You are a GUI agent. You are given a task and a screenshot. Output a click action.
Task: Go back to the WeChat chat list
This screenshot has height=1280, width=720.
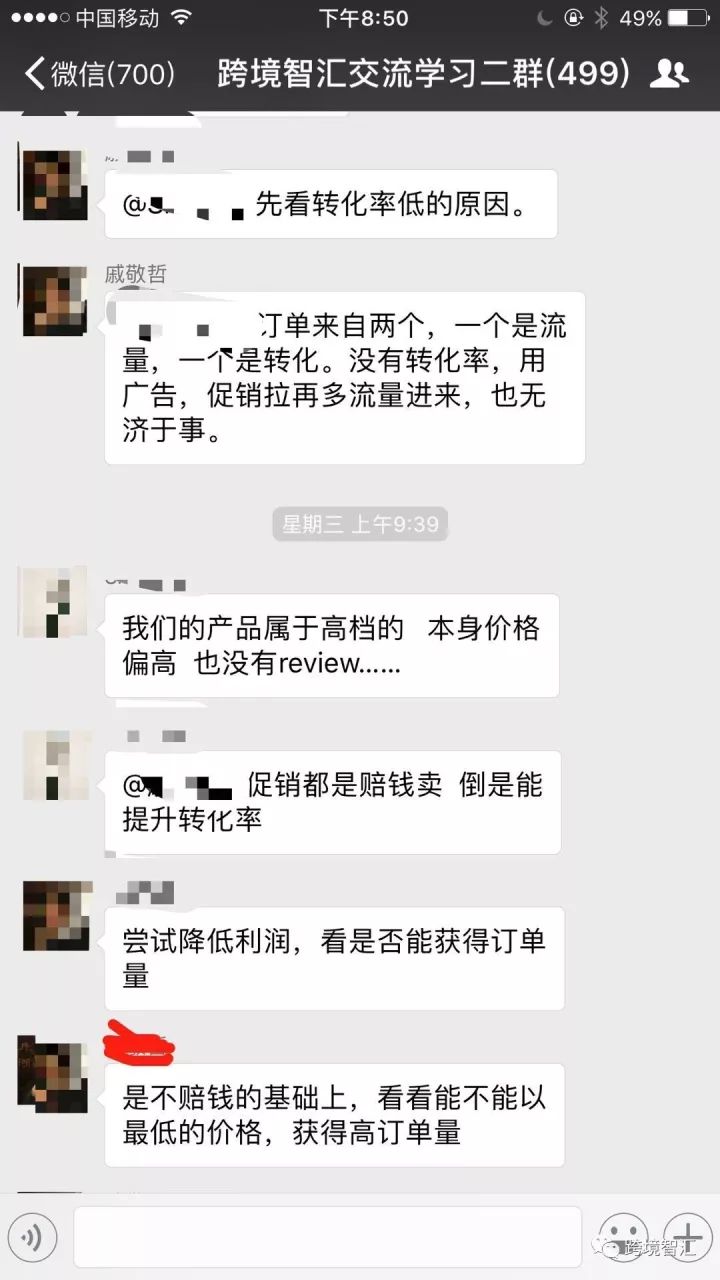click(98, 73)
